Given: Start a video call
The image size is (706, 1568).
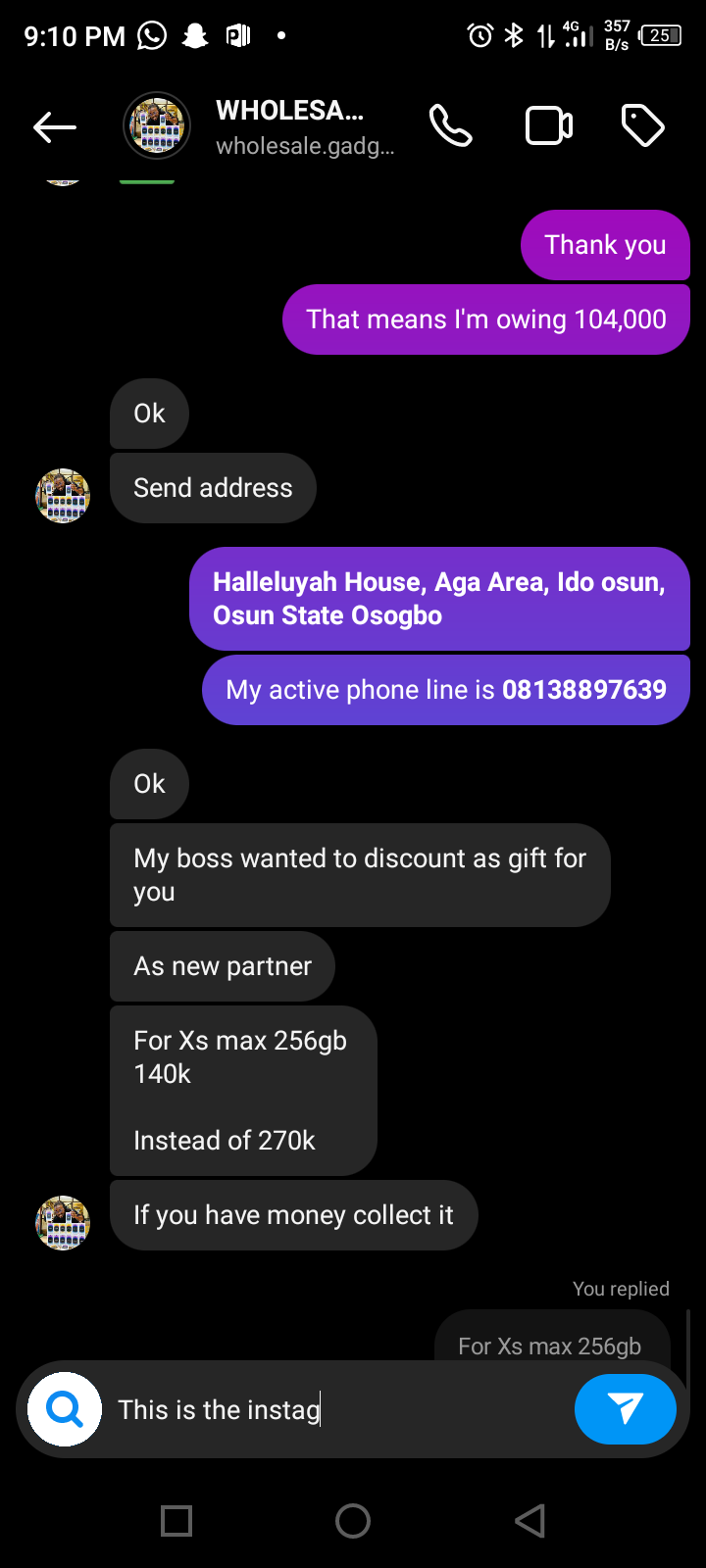Looking at the screenshot, I should tap(549, 126).
